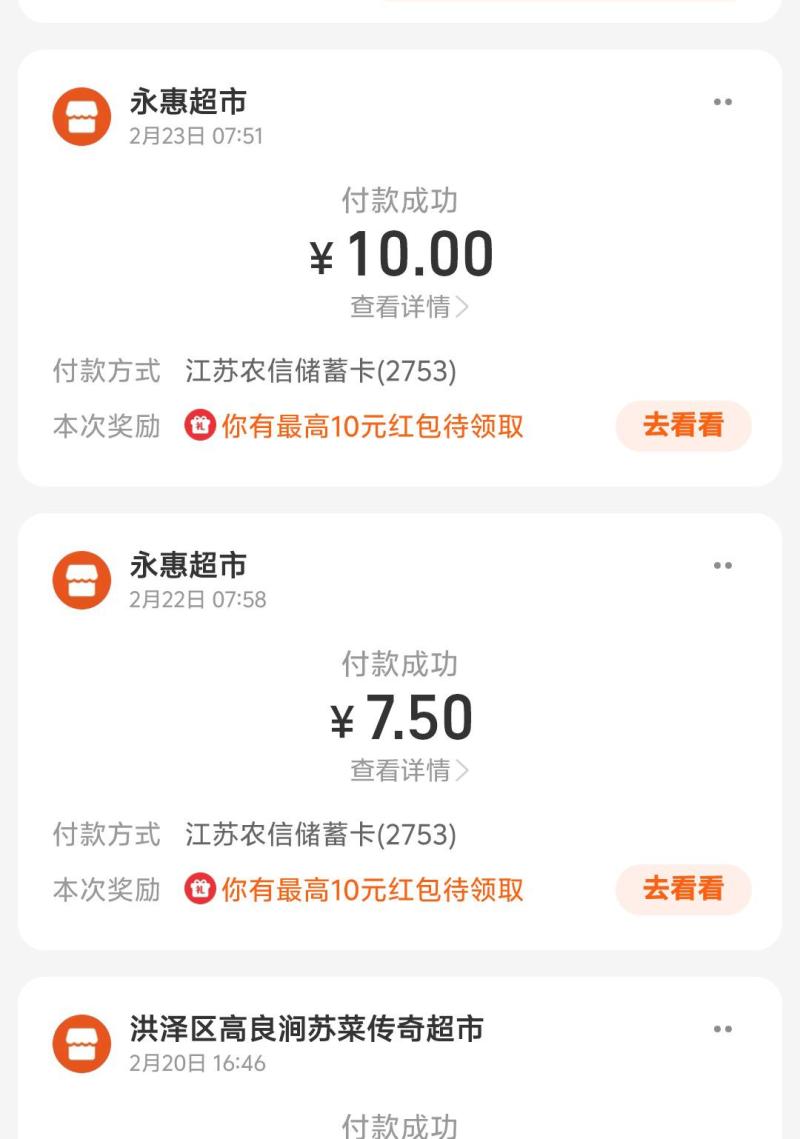
Task: Tap 去看看 on the 2月22日 payment card
Action: [683, 889]
